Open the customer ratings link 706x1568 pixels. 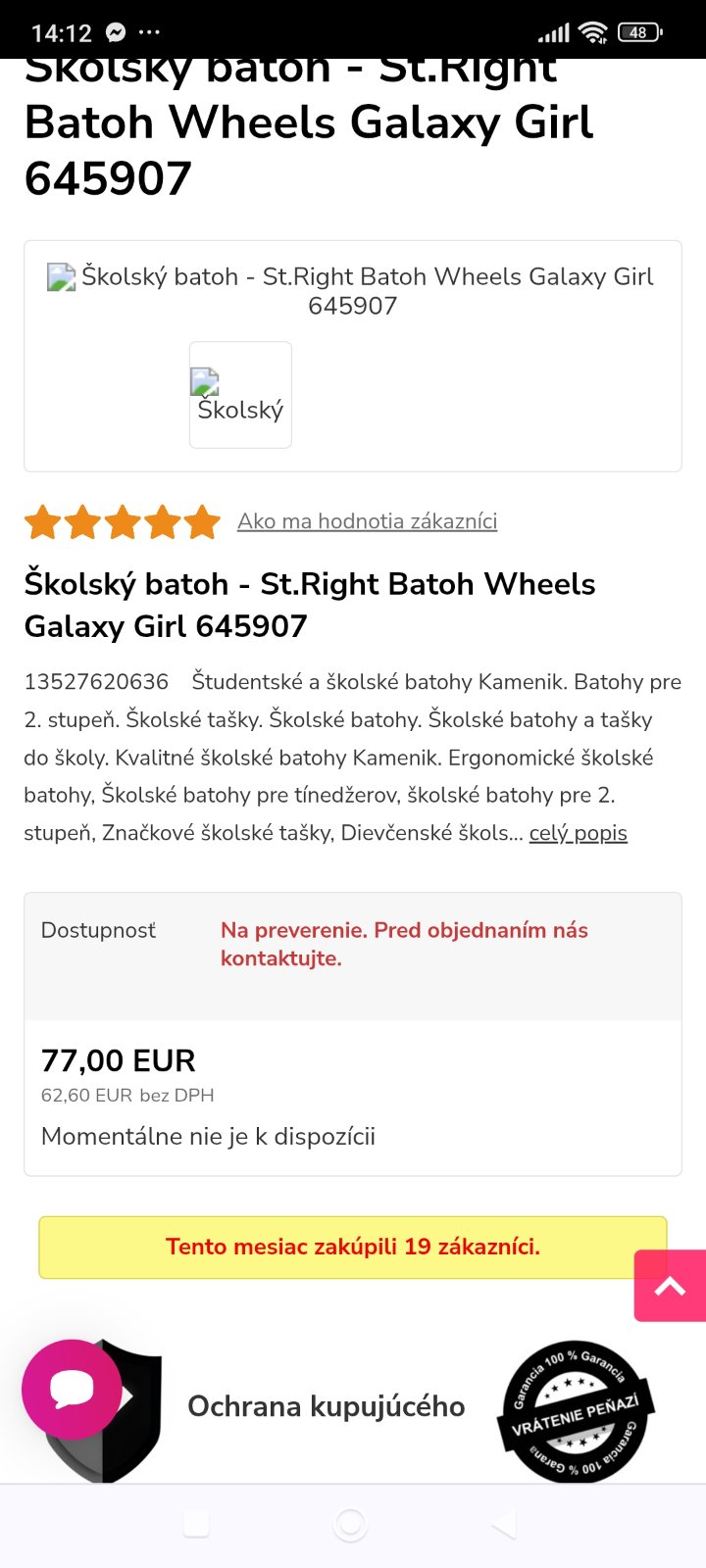tap(367, 521)
